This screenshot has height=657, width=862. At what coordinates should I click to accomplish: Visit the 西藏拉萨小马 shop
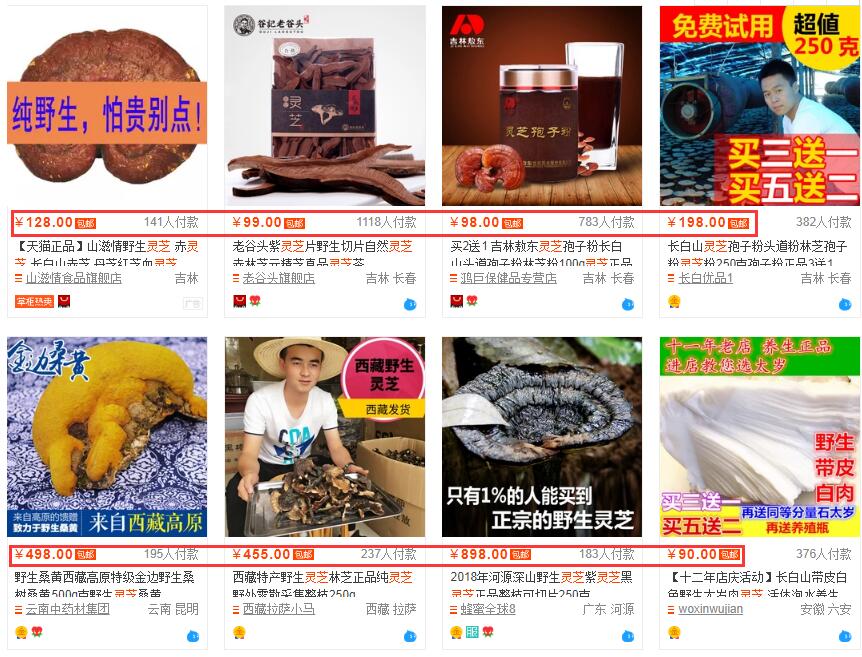pyautogui.click(x=278, y=609)
